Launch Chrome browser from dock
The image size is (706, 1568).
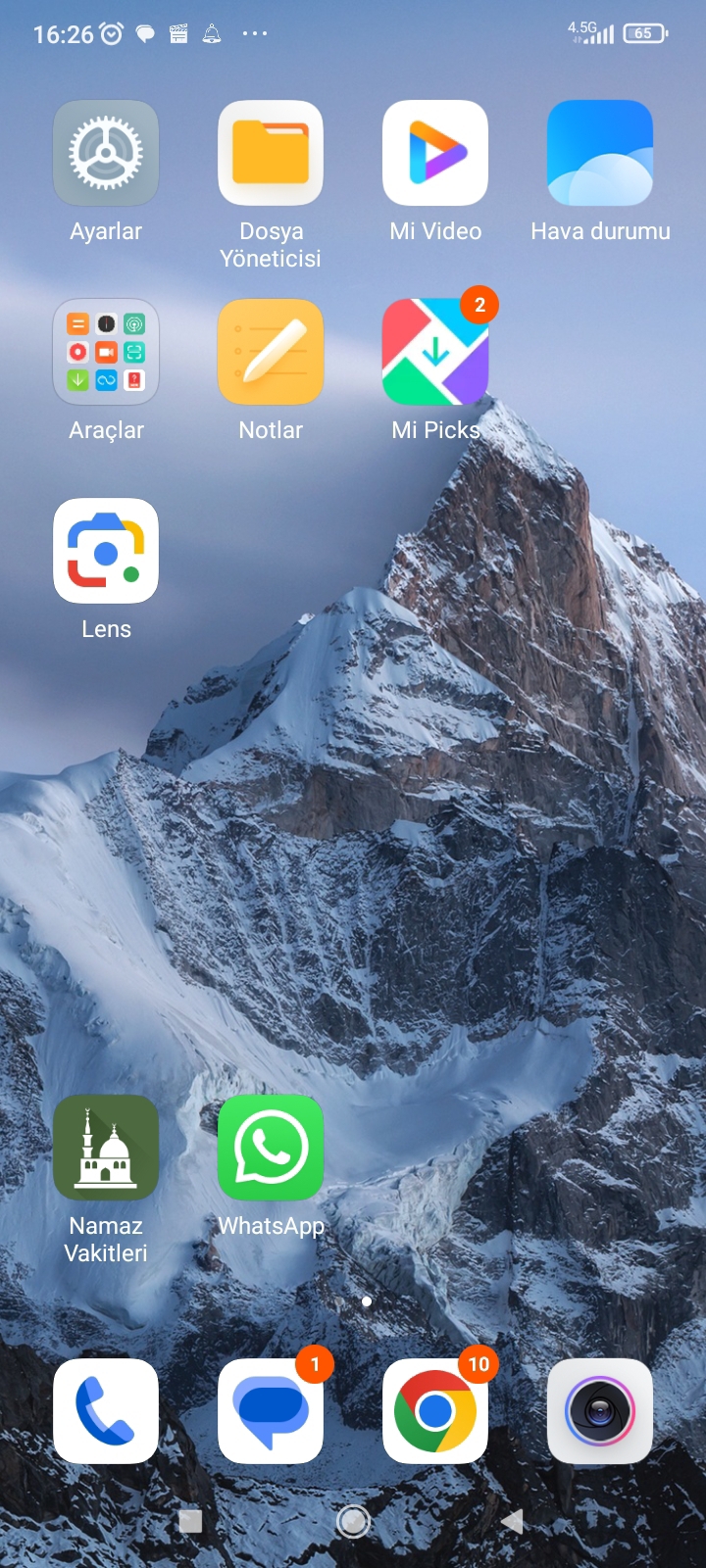pos(435,1411)
